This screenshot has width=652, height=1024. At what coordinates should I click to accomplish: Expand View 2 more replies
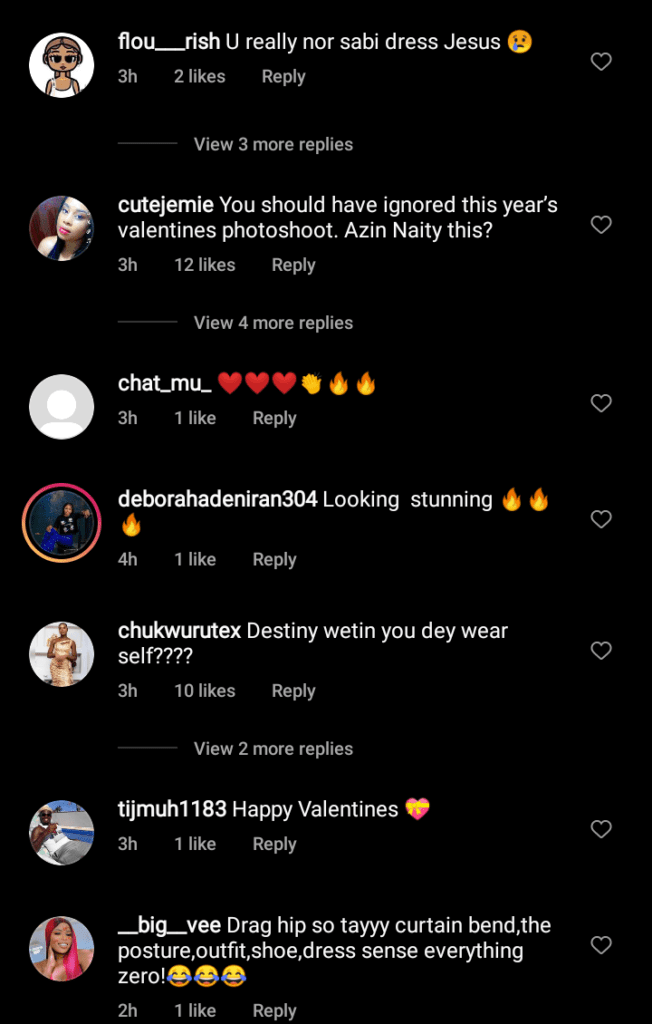pos(273,749)
